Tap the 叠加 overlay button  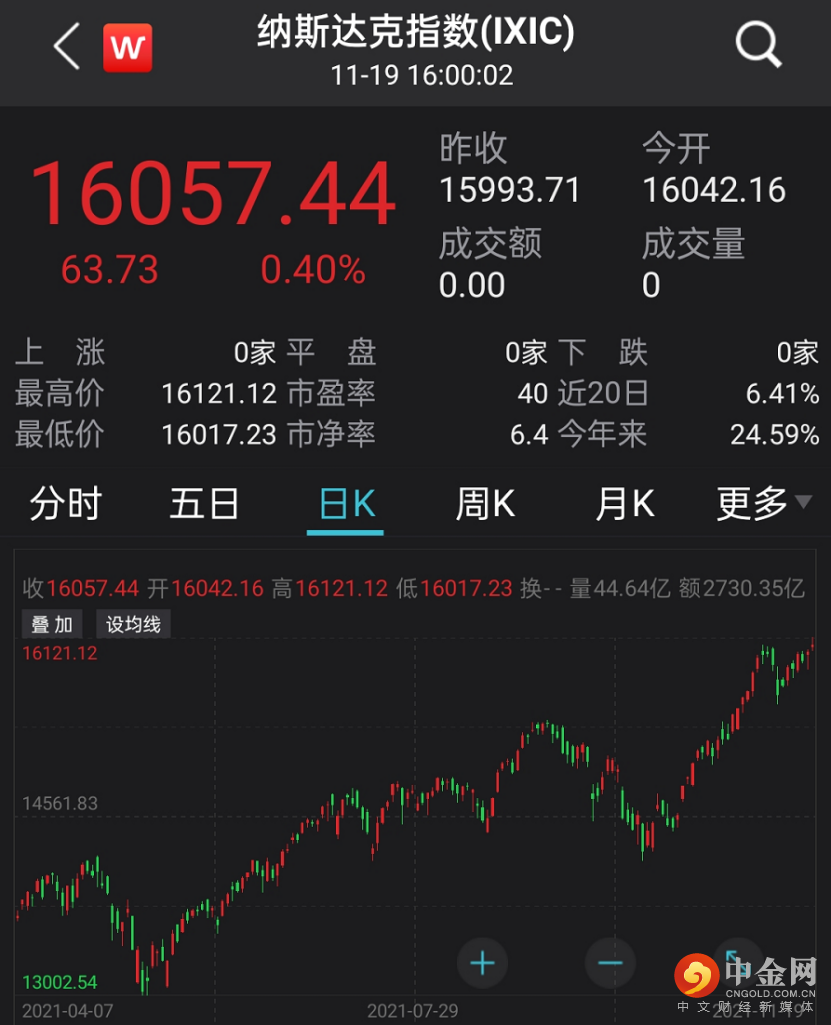point(52,624)
